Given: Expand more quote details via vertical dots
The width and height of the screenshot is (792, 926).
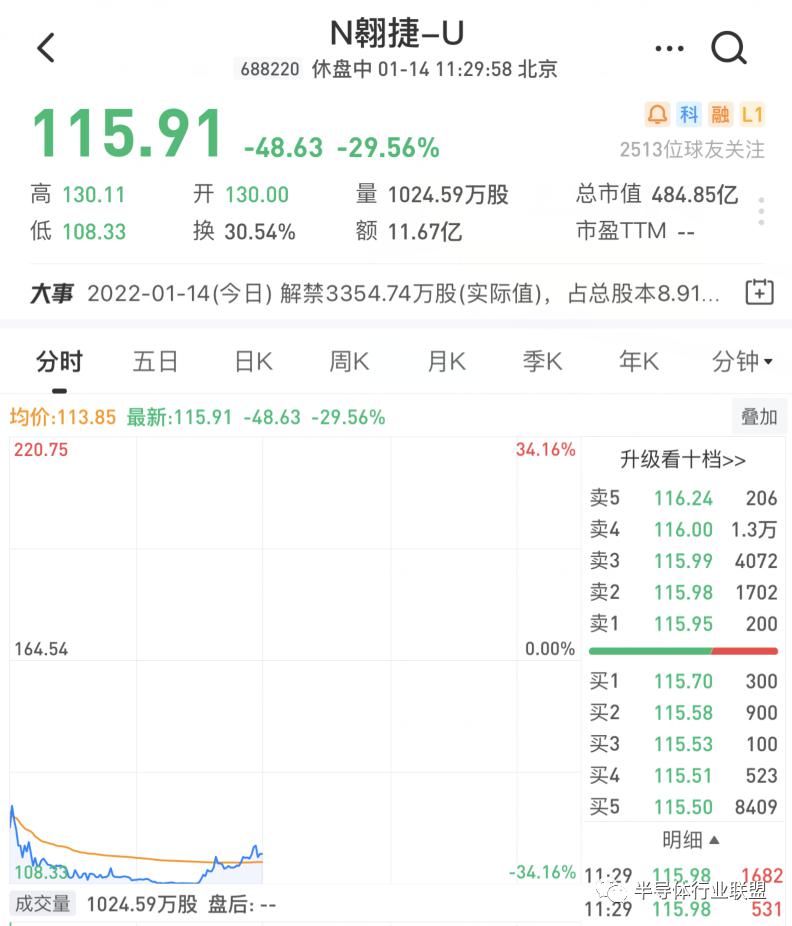Looking at the screenshot, I should point(761,212).
